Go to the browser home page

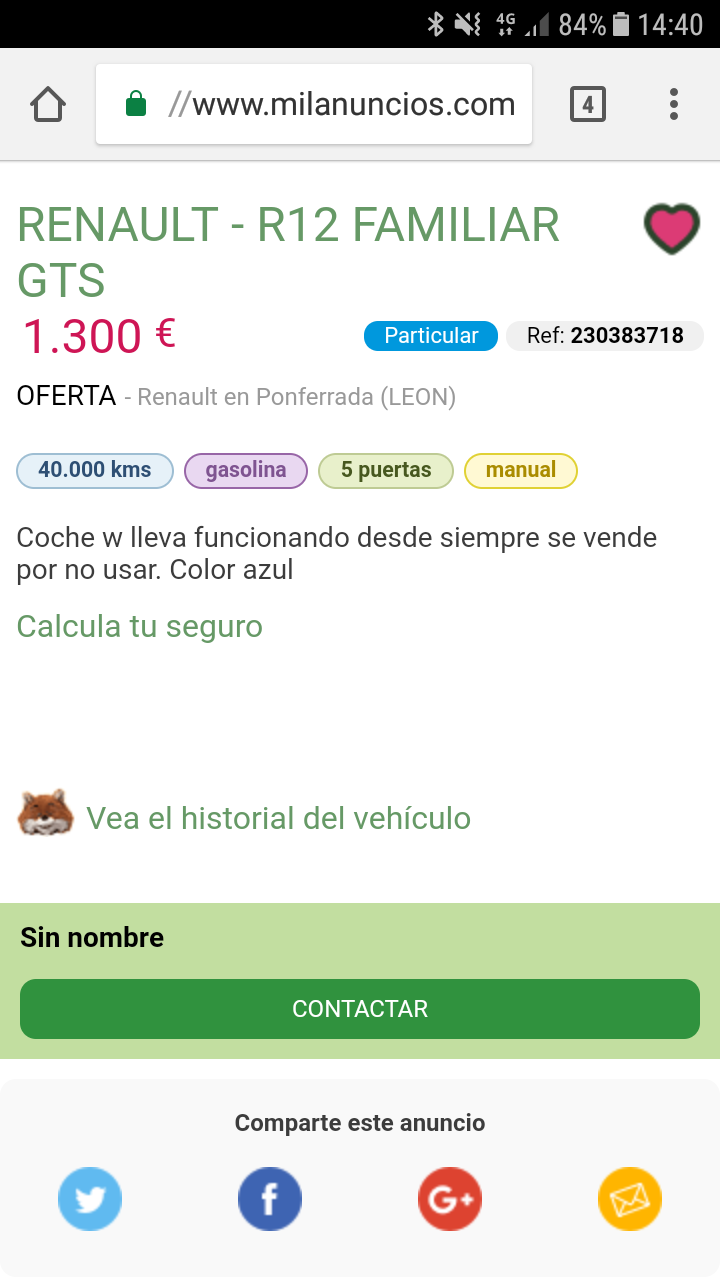click(48, 104)
